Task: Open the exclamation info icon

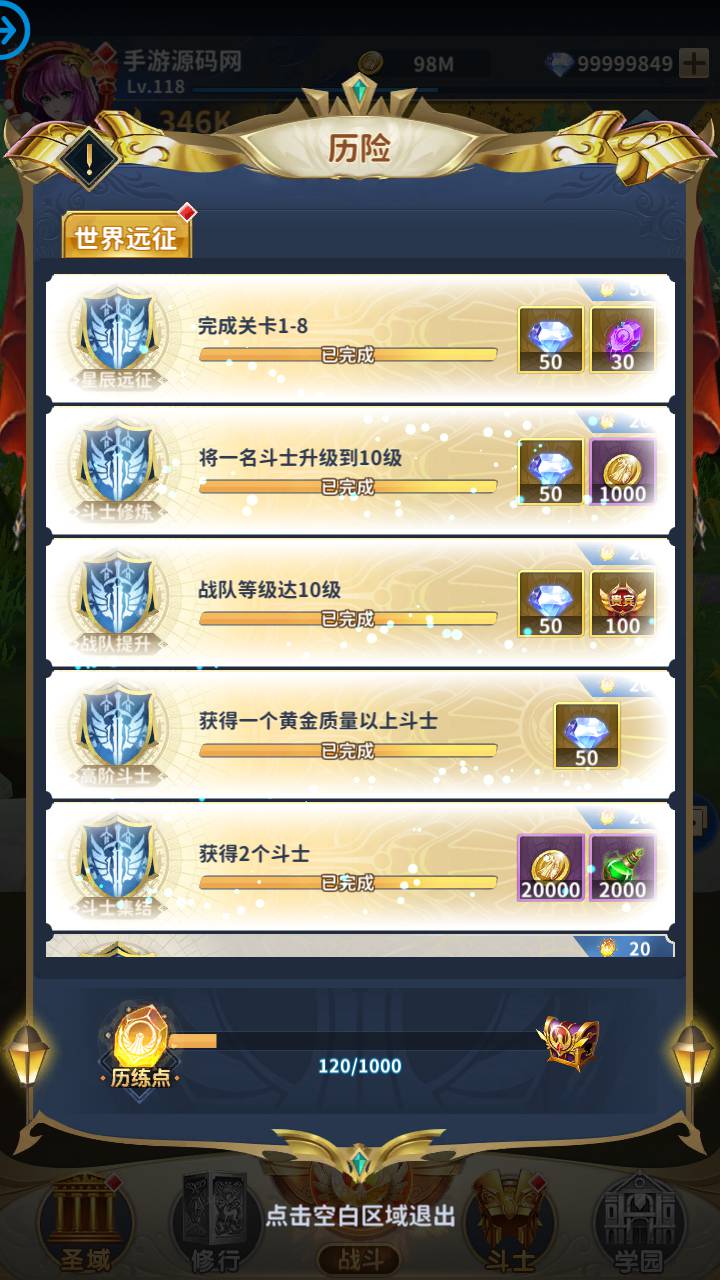Action: click(x=88, y=158)
